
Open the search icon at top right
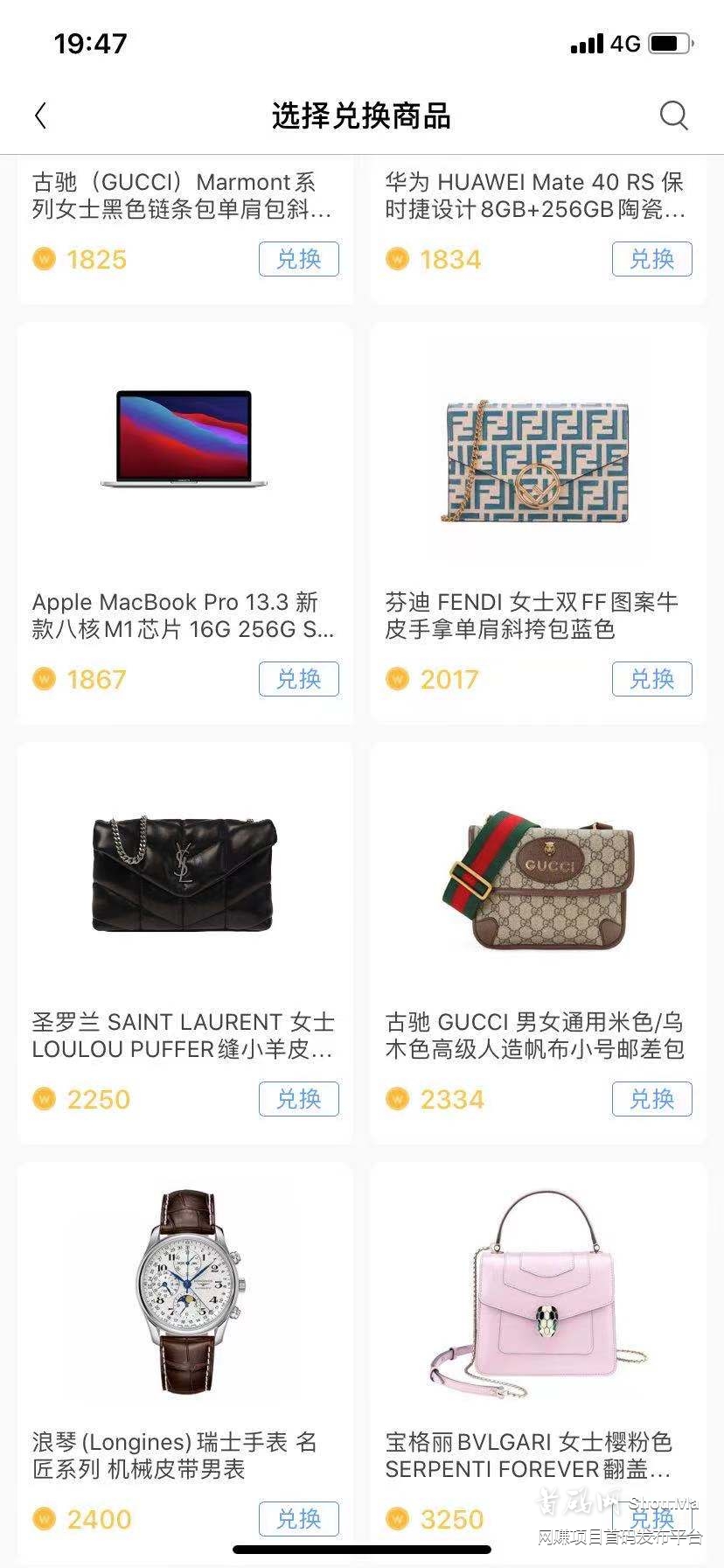tap(673, 115)
